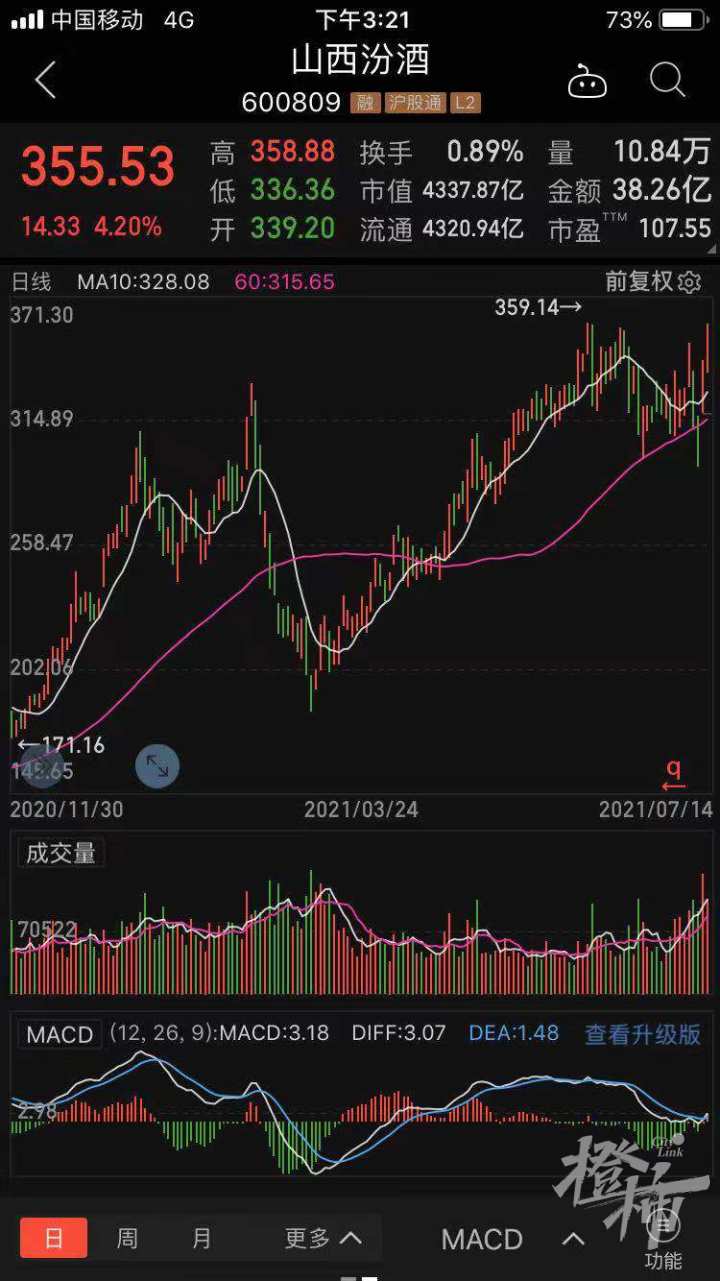
Task: Change the MACD indicator selector
Action: (510, 1239)
